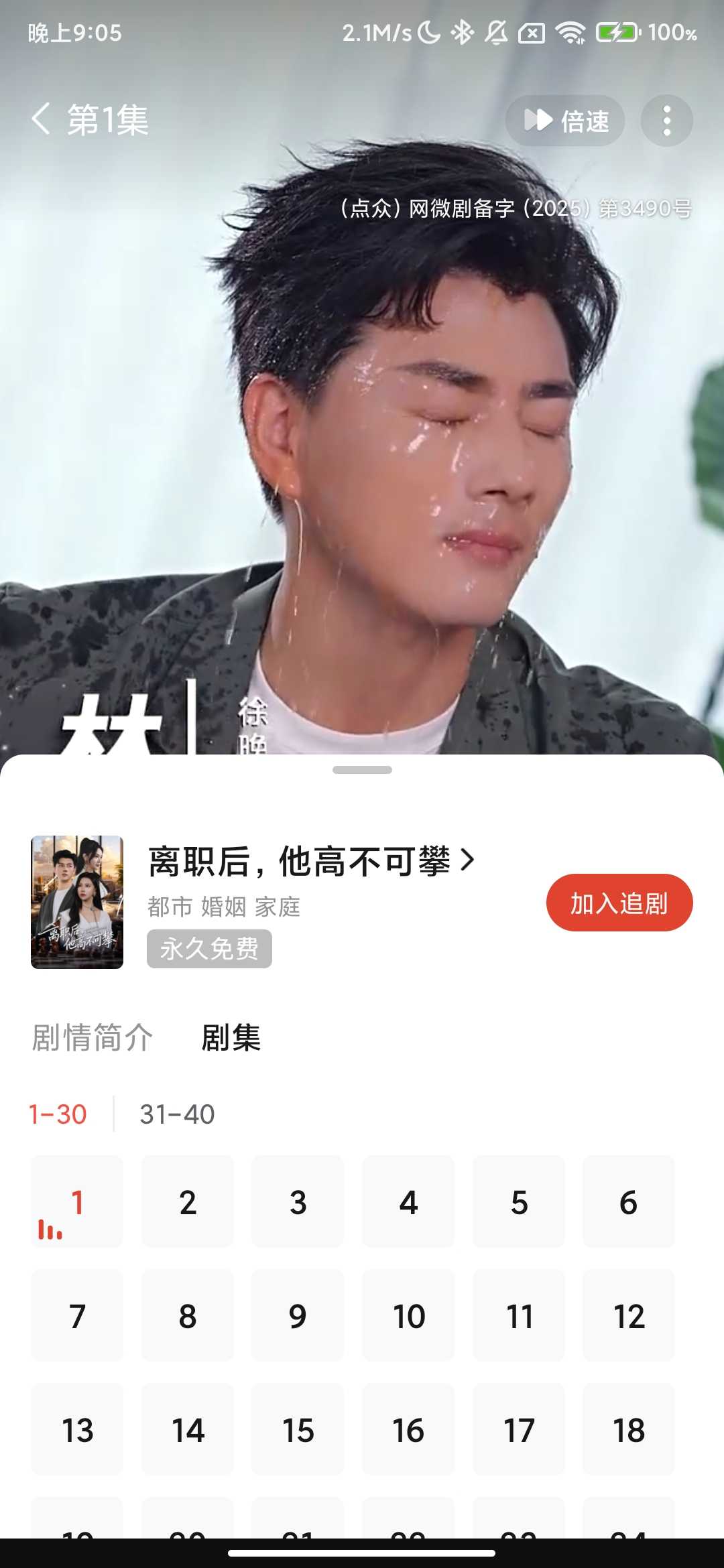This screenshot has height=1568, width=724.
Task: Tap the drag handle on the episode panel
Action: (x=362, y=770)
